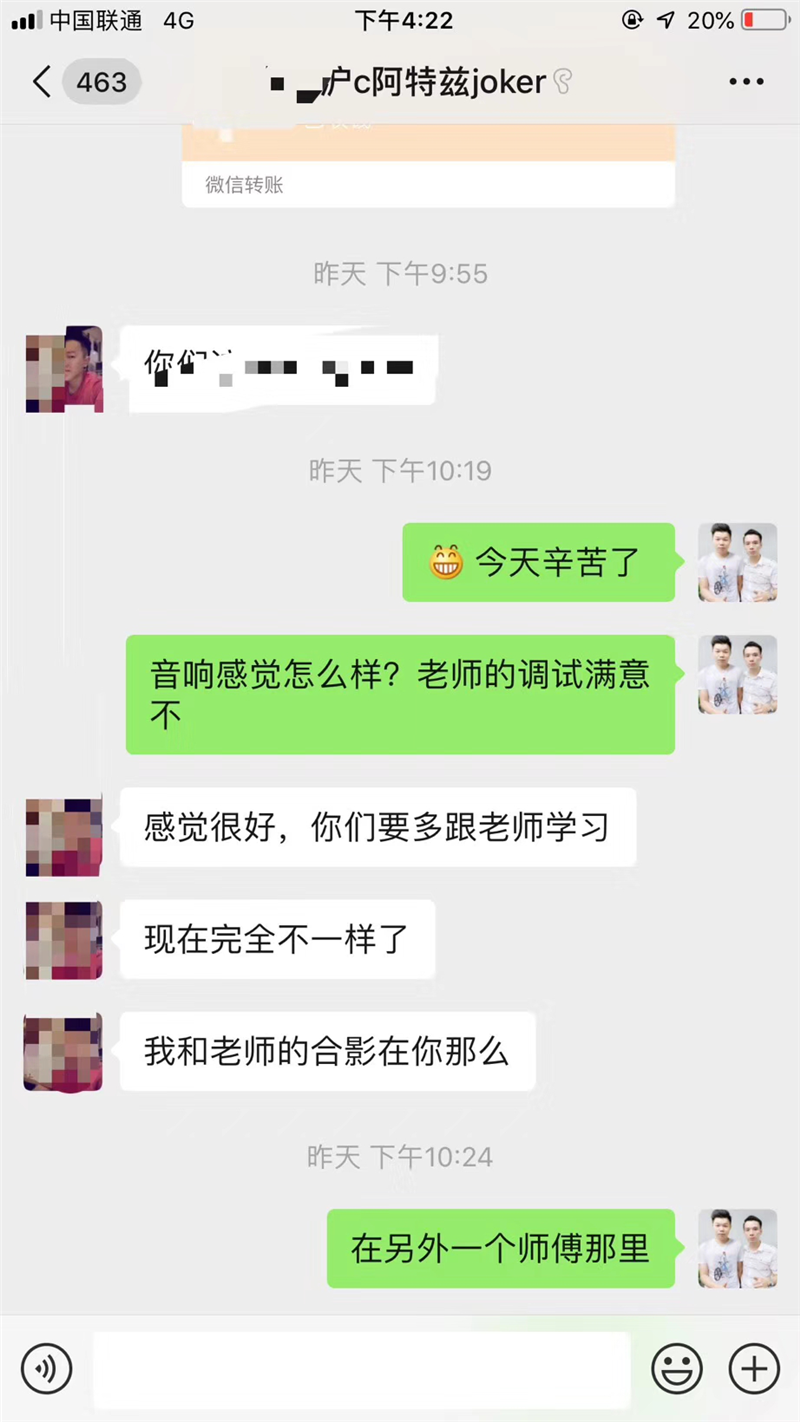Image resolution: width=800 pixels, height=1422 pixels.
Task: Open the emoji sticker panel
Action: (677, 1368)
